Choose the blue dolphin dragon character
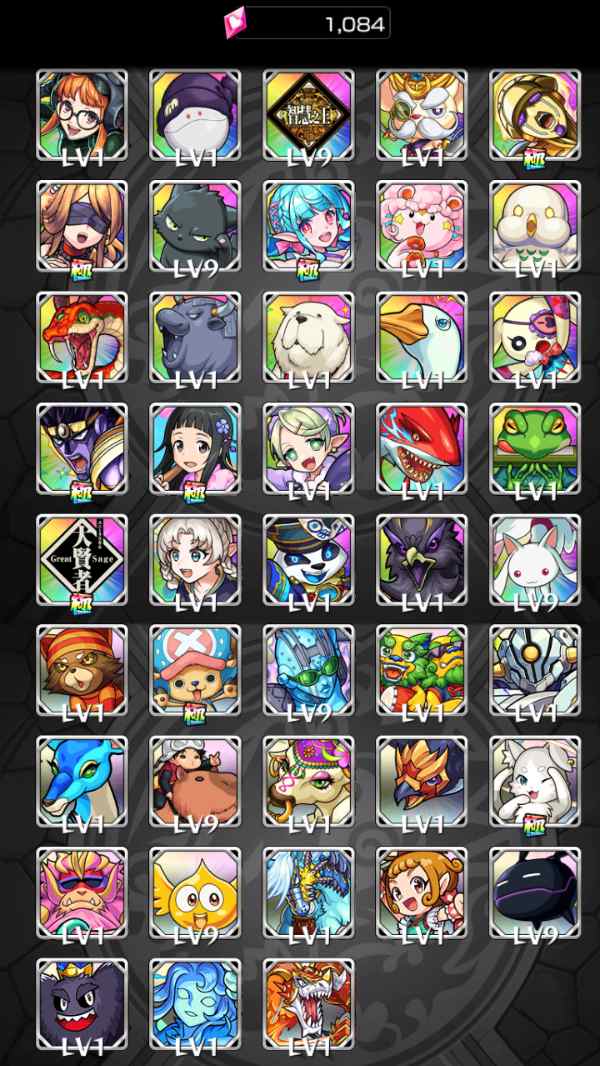The width and height of the screenshot is (600, 1066). (x=82, y=782)
